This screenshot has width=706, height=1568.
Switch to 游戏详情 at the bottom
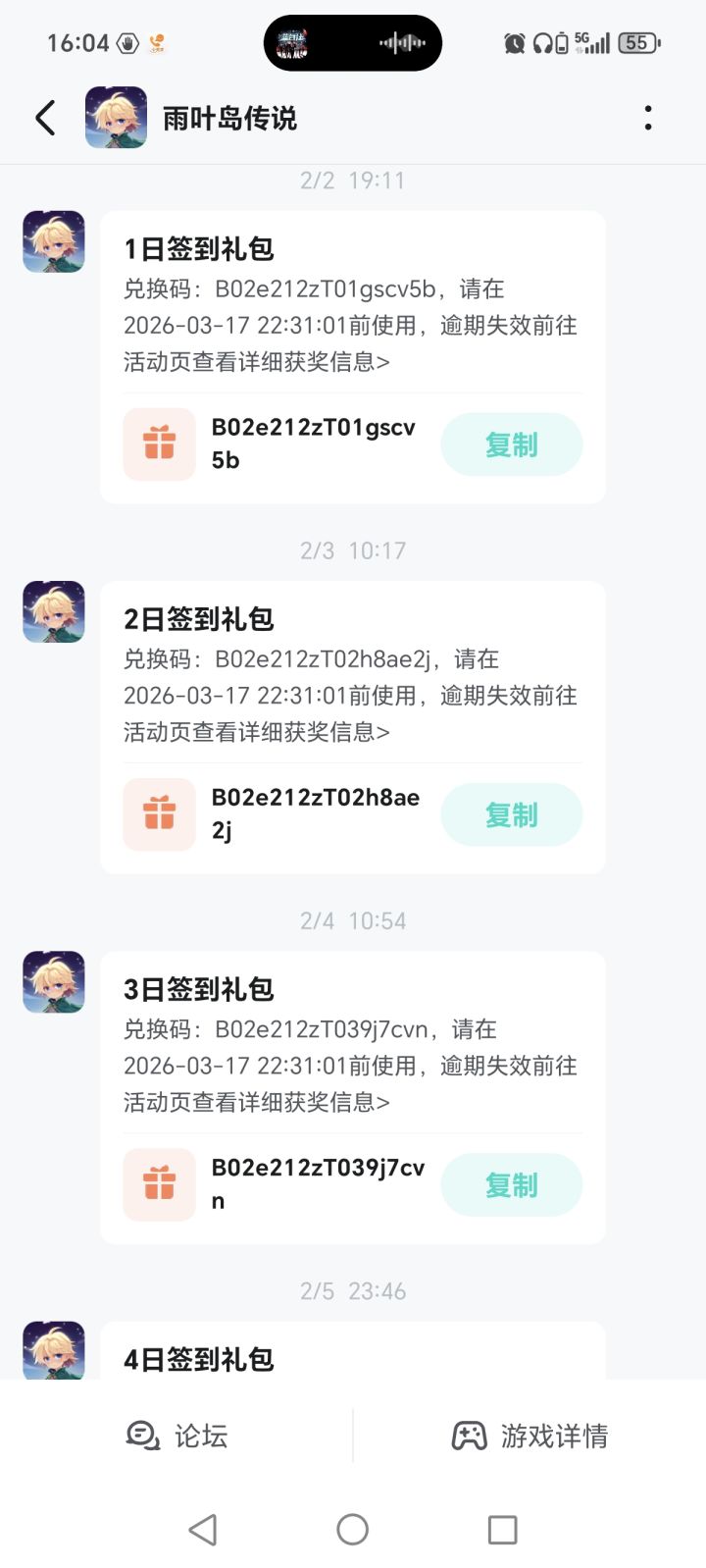click(x=529, y=1436)
